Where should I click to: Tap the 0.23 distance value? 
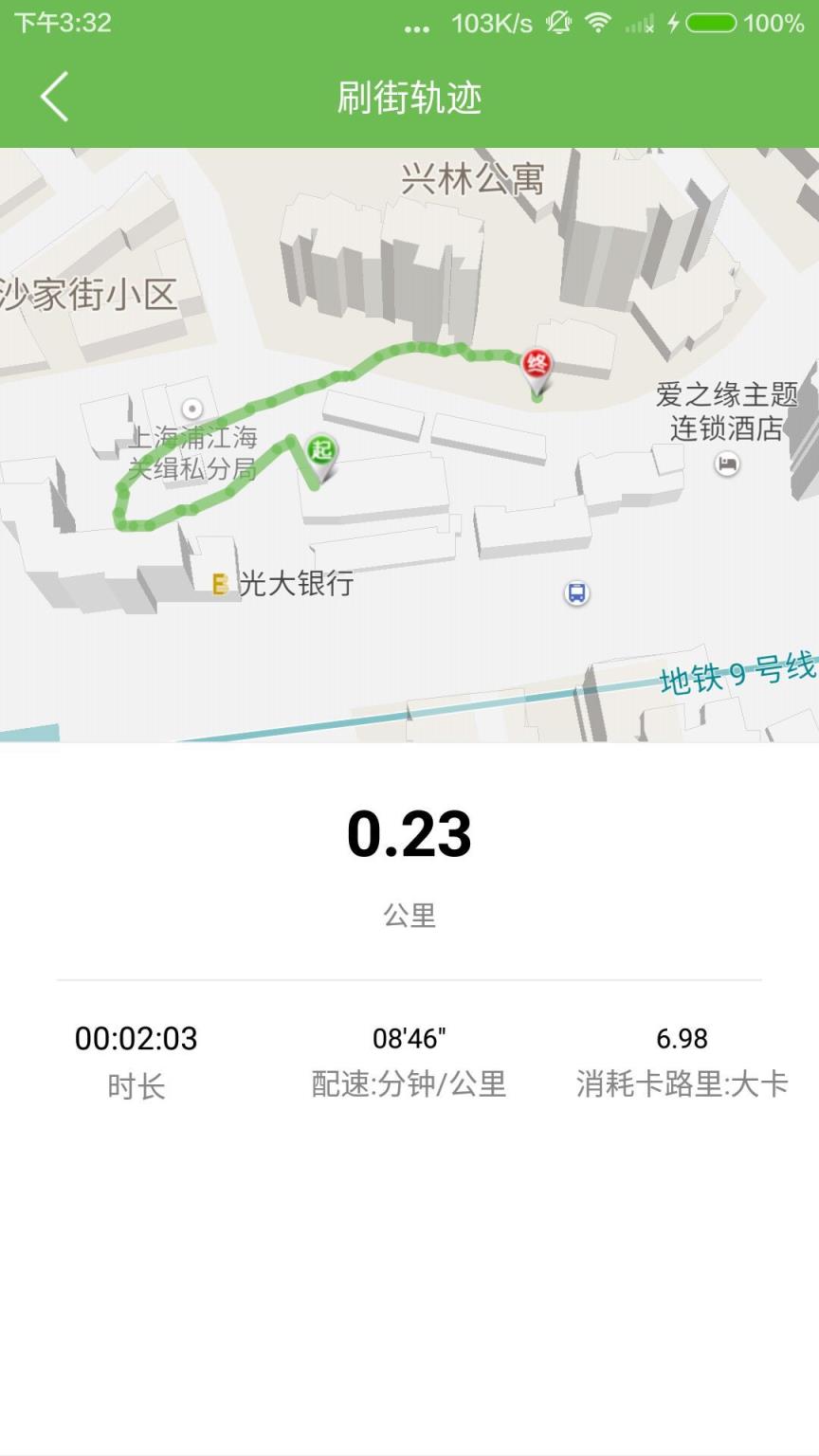coord(409,833)
